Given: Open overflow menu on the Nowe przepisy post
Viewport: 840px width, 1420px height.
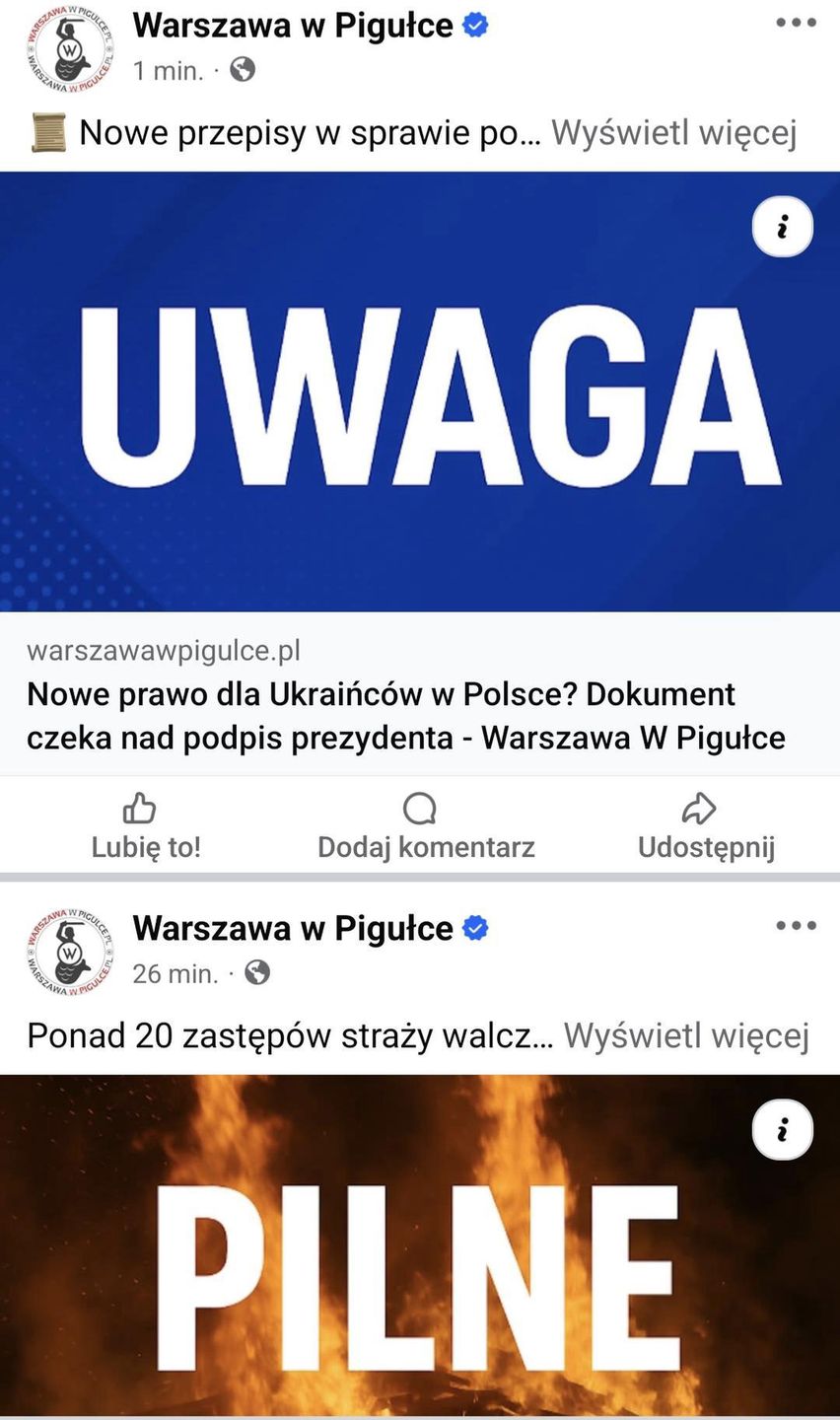Looking at the screenshot, I should 796,23.
